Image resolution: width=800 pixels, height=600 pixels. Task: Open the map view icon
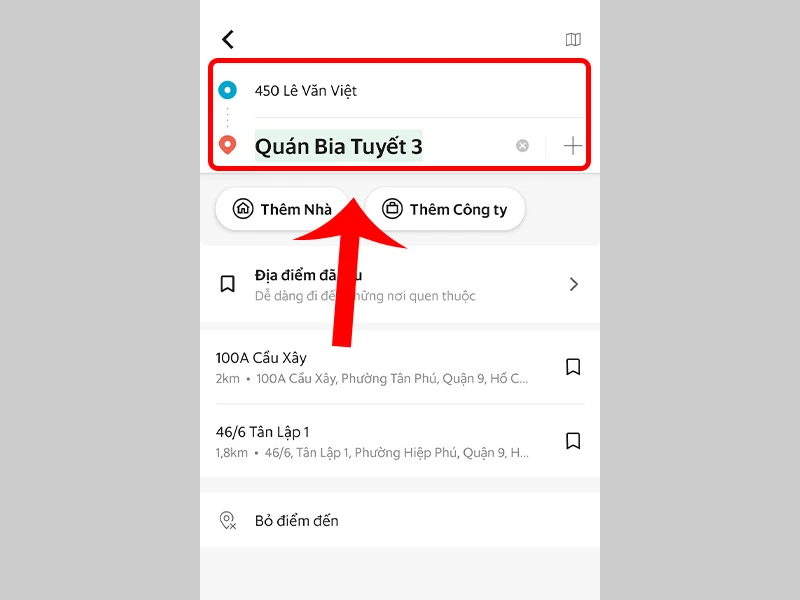(x=573, y=40)
